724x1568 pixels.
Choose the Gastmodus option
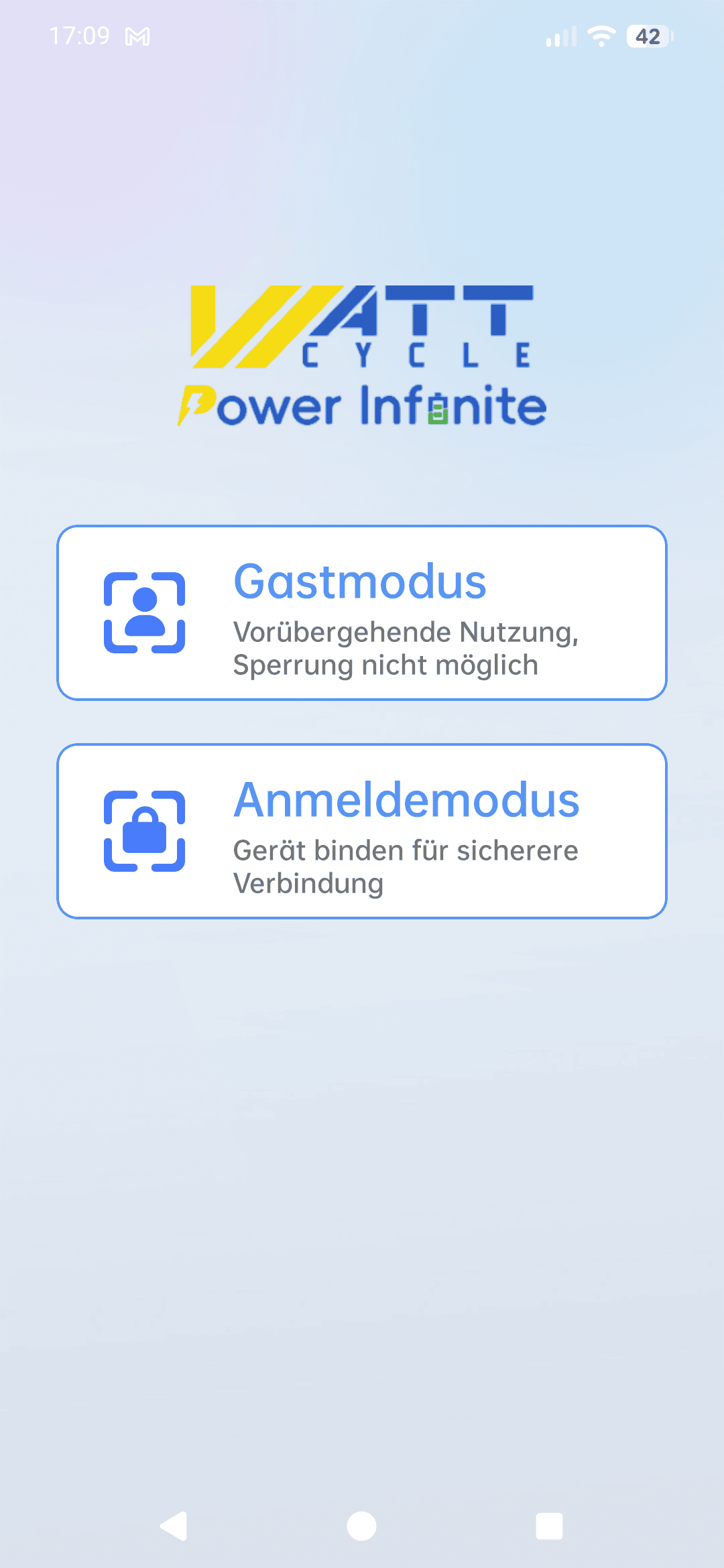(362, 613)
